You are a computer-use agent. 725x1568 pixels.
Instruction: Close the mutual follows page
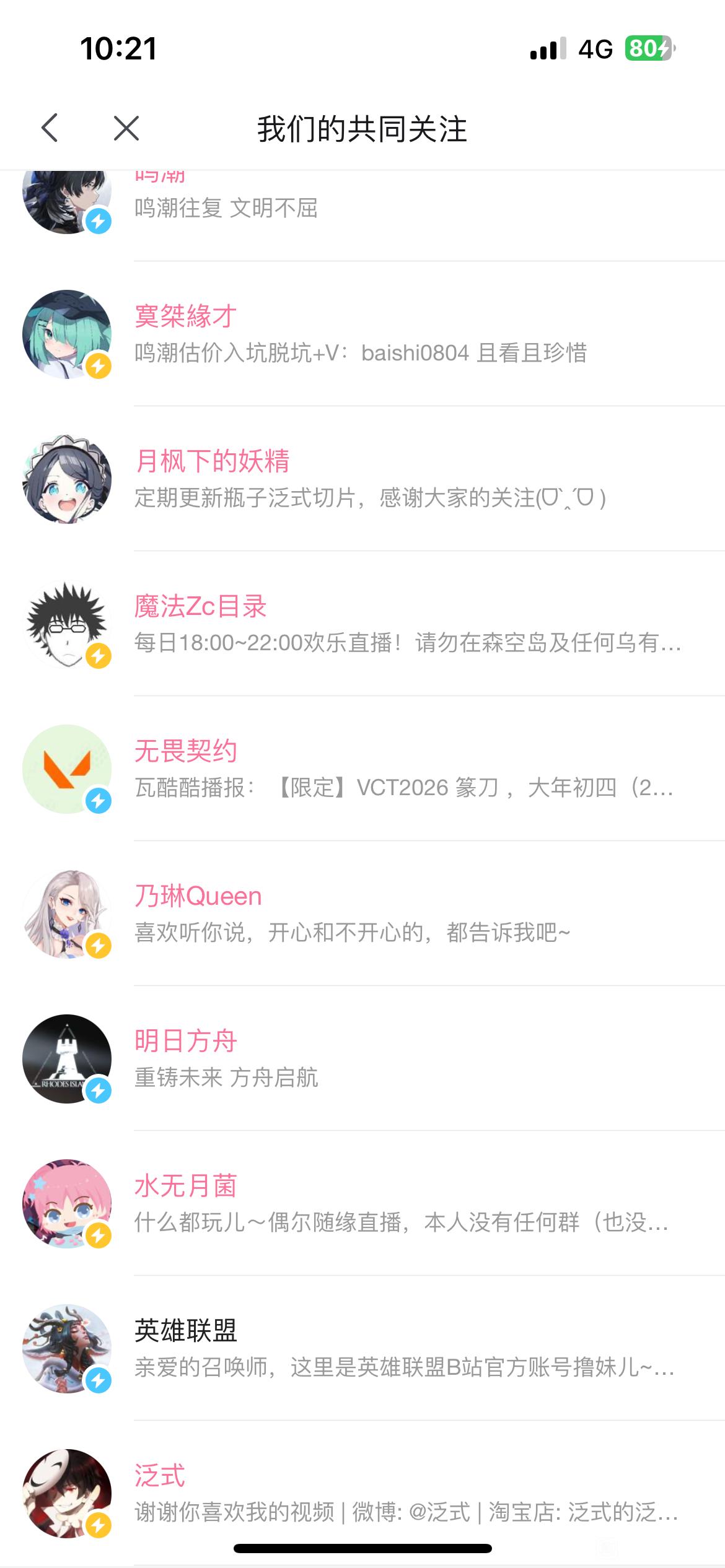(126, 128)
